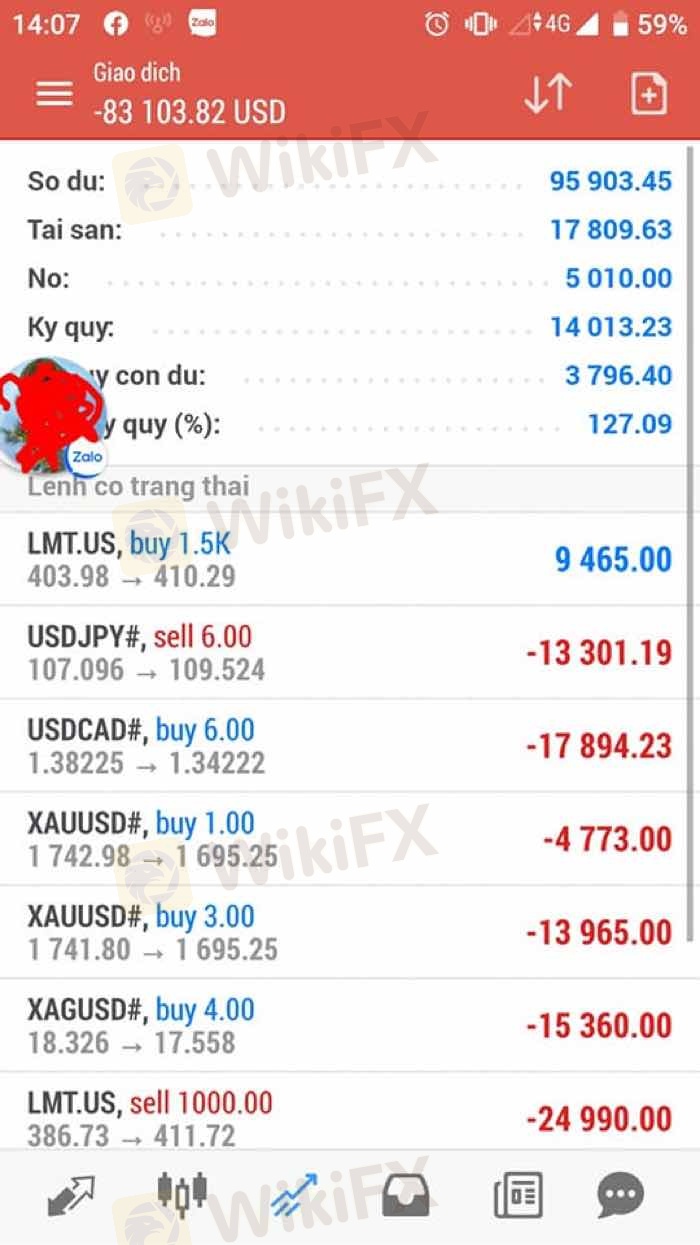700x1245 pixels.
Task: Open the hamburger drawer menu
Action: pyautogui.click(x=54, y=94)
